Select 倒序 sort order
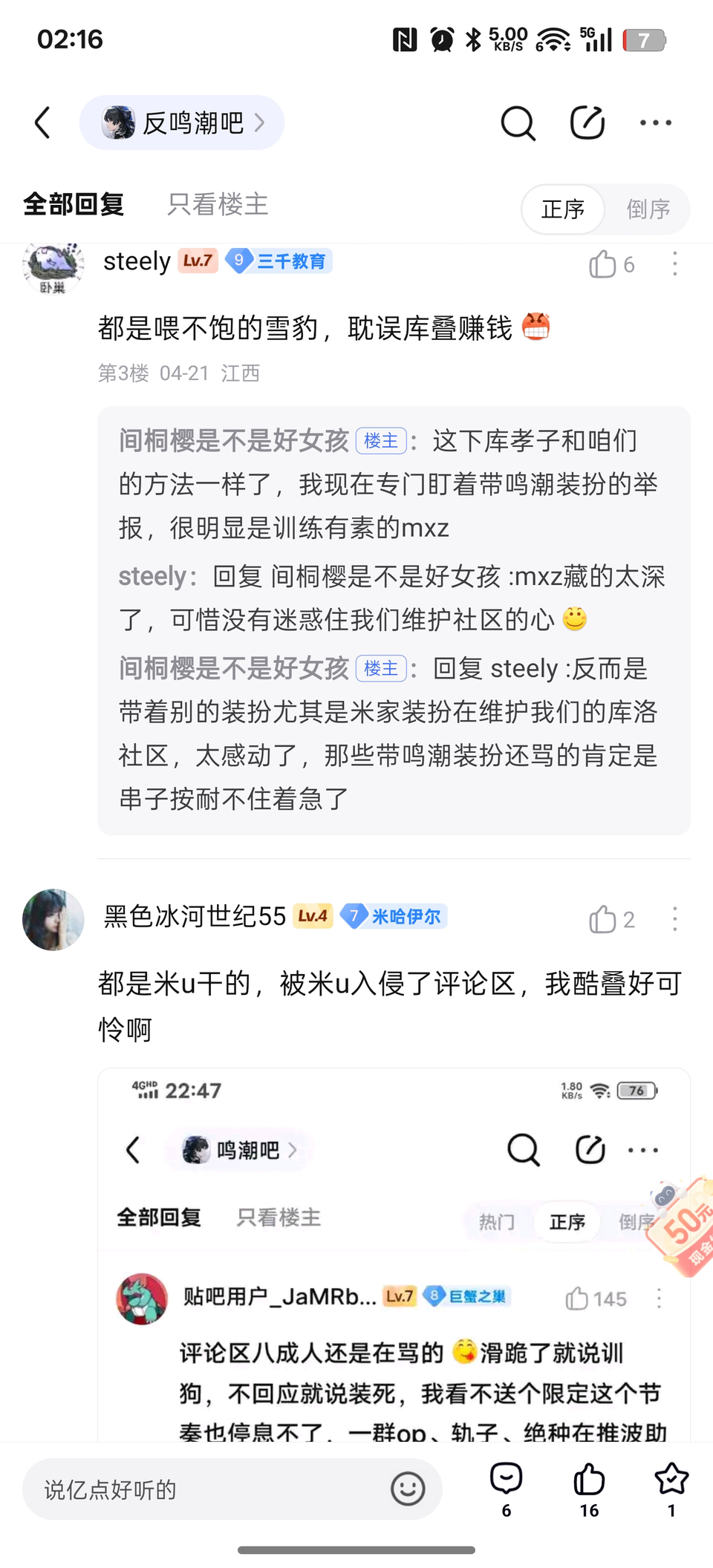This screenshot has height=1568, width=713. pos(648,209)
